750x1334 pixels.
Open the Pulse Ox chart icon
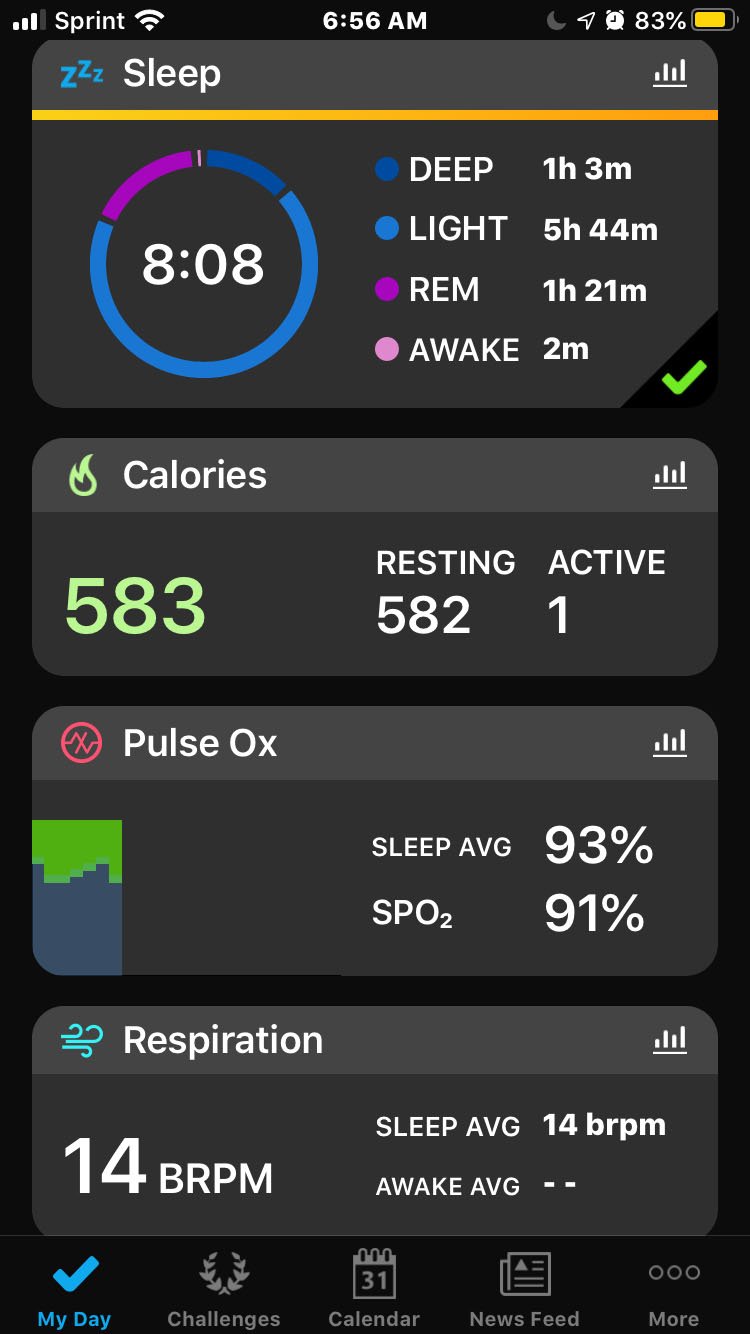(x=669, y=742)
